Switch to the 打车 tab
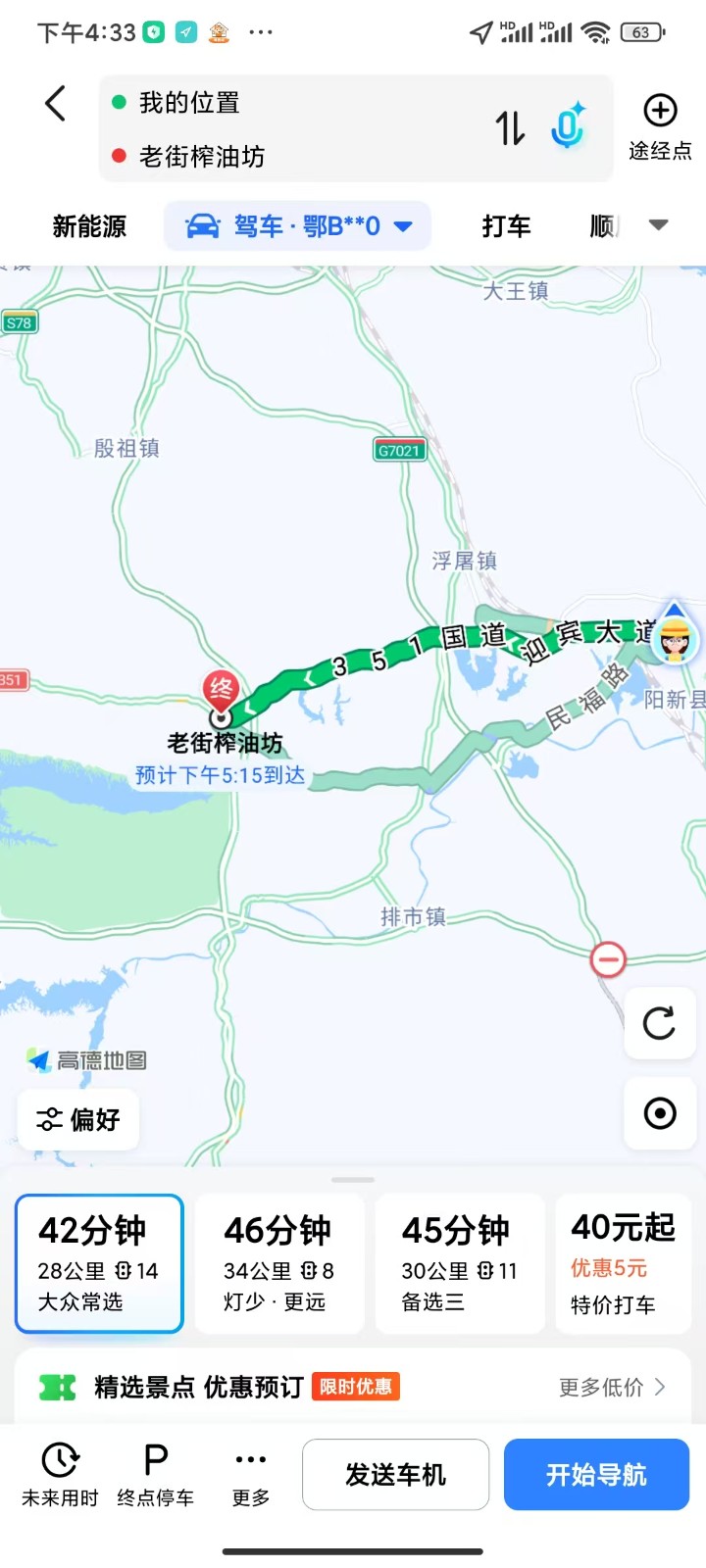Viewport: 706px width, 1568px height. [506, 226]
